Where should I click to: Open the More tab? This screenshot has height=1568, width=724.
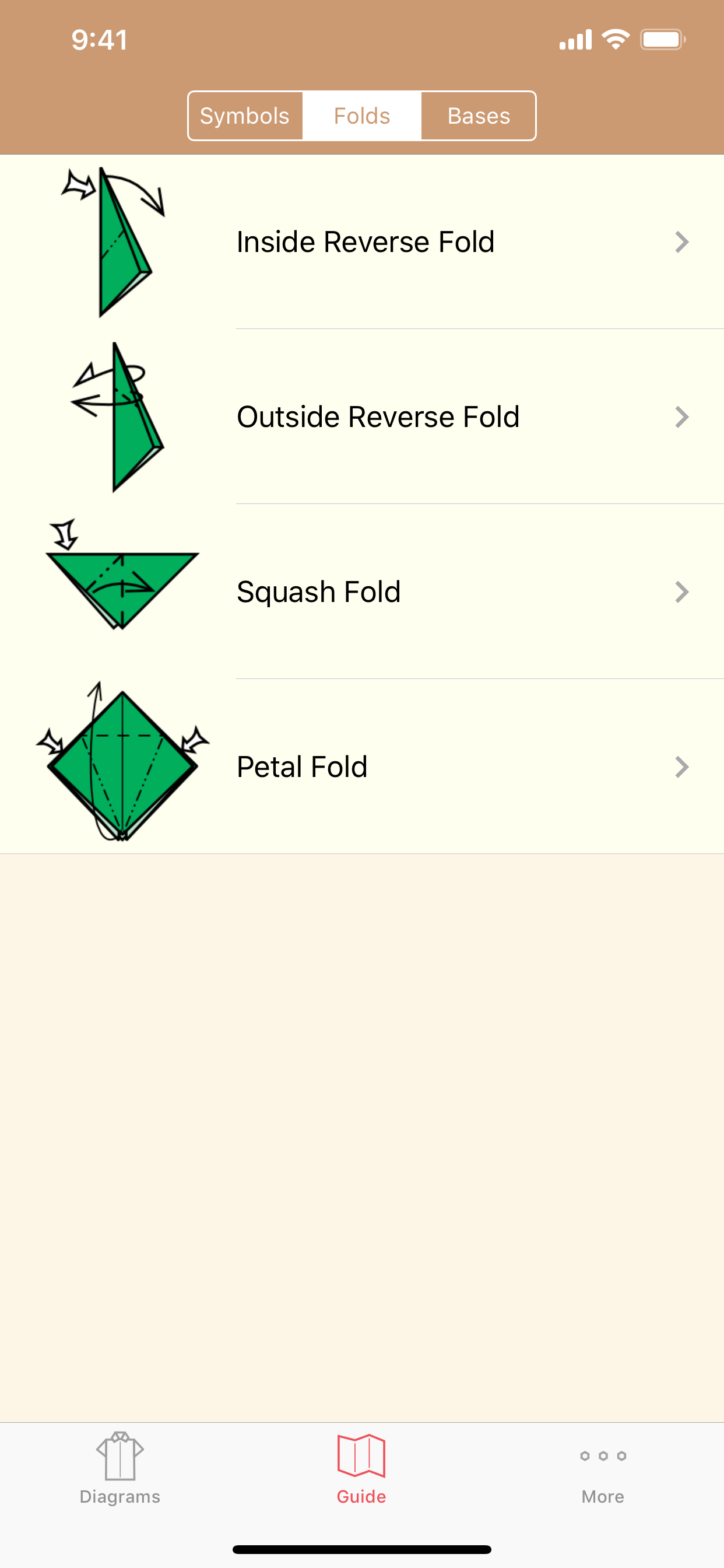tap(602, 1468)
